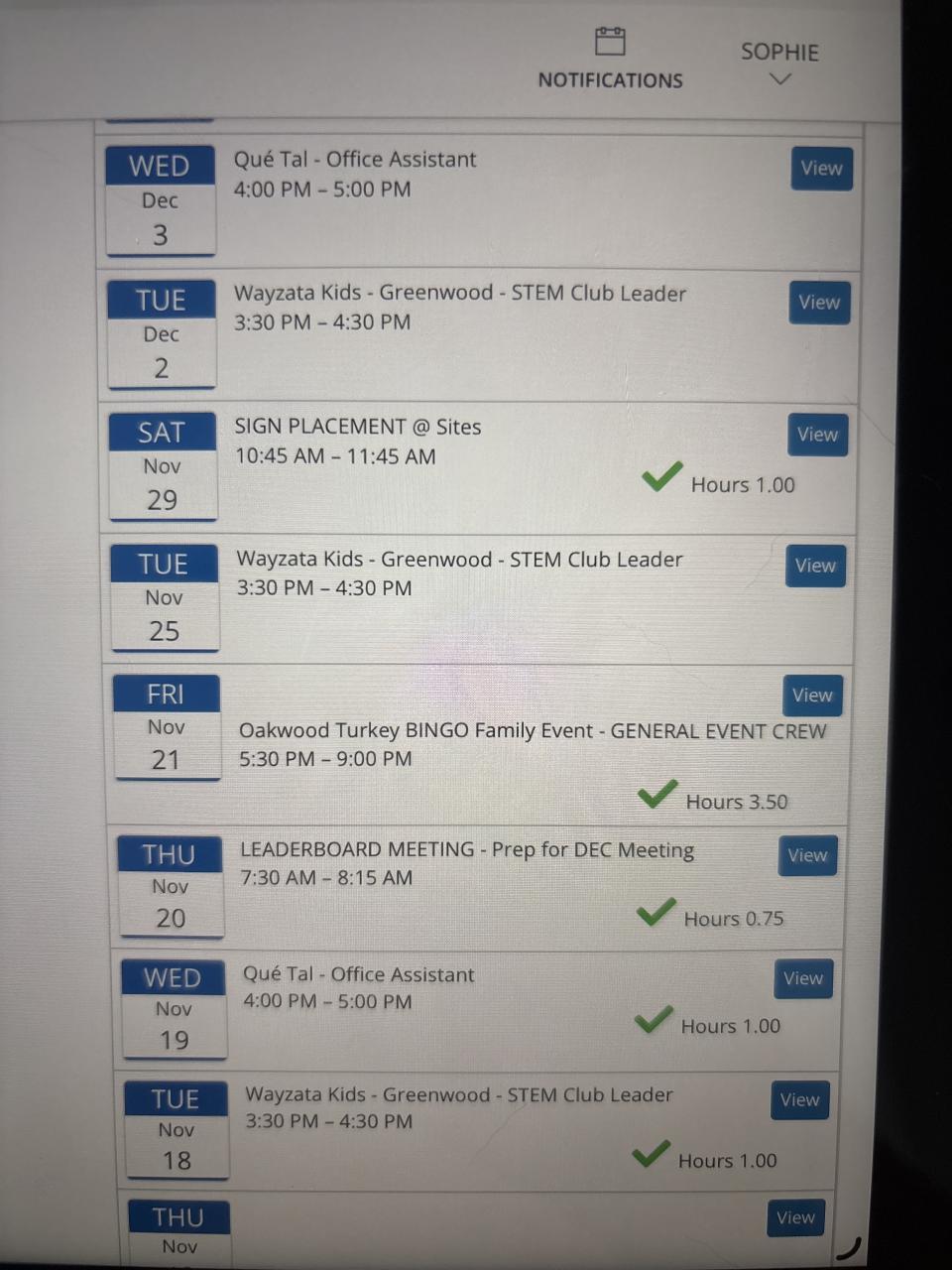Expand the SOPHIE account dropdown
The width and height of the screenshot is (952, 1270).
[x=779, y=63]
